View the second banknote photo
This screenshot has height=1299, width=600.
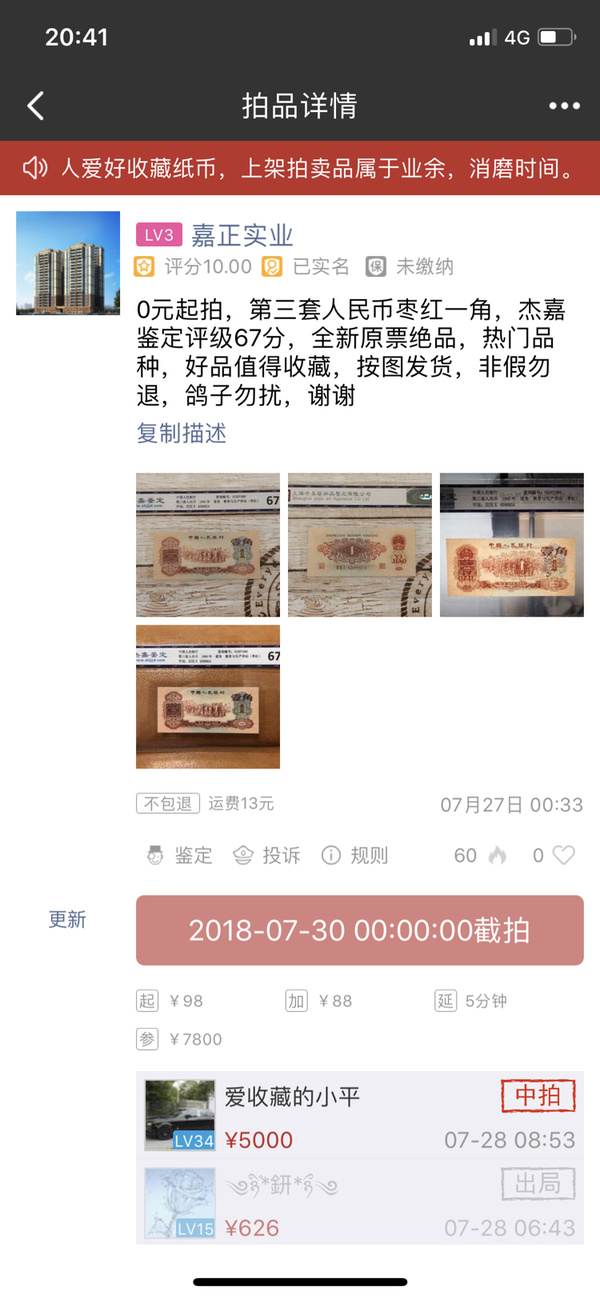click(x=360, y=544)
